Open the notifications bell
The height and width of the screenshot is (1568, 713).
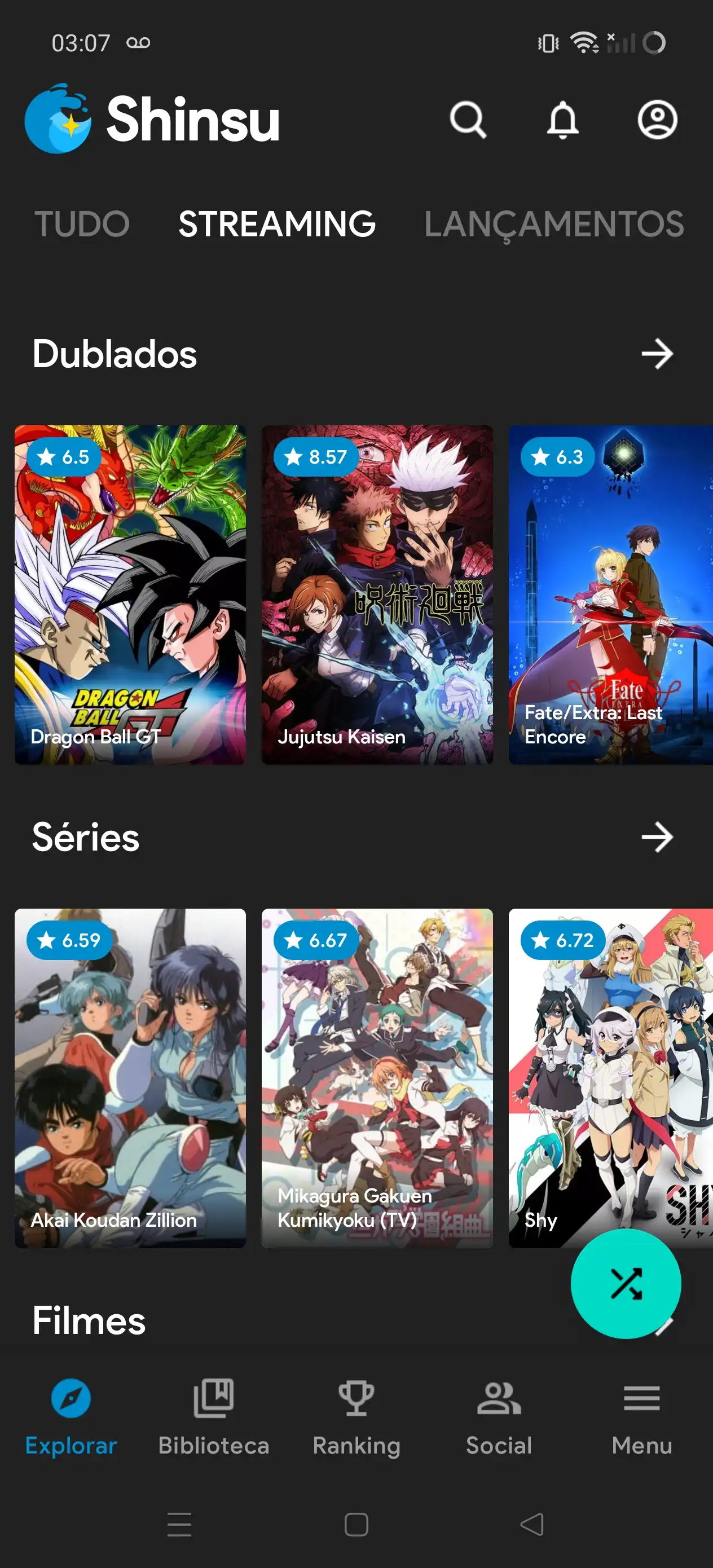pyautogui.click(x=562, y=120)
